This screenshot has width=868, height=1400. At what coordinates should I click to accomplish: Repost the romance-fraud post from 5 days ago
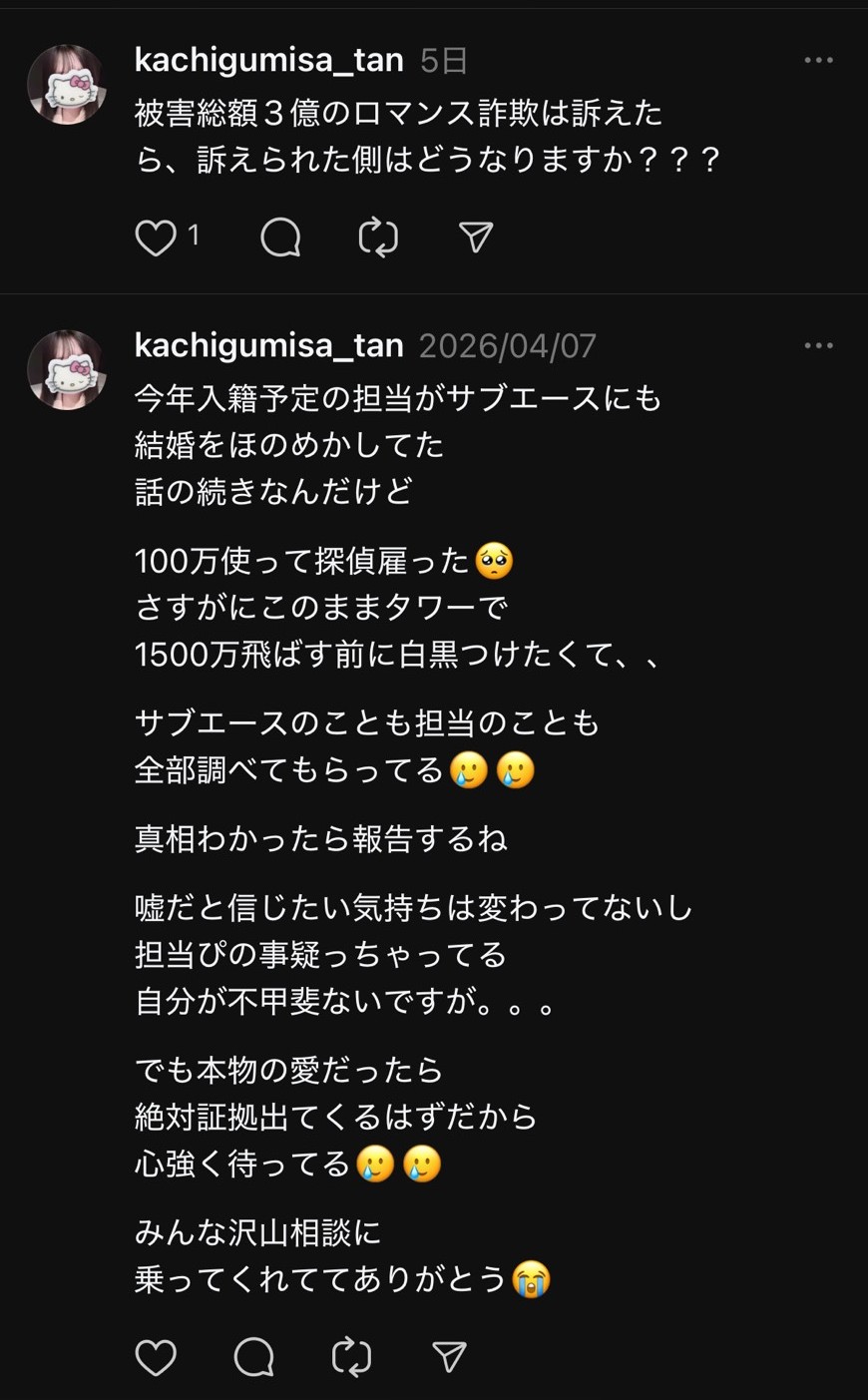tap(378, 237)
